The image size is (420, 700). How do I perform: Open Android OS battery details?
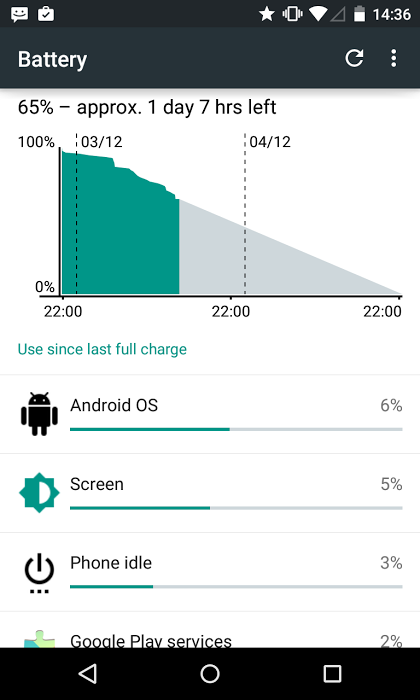click(210, 414)
